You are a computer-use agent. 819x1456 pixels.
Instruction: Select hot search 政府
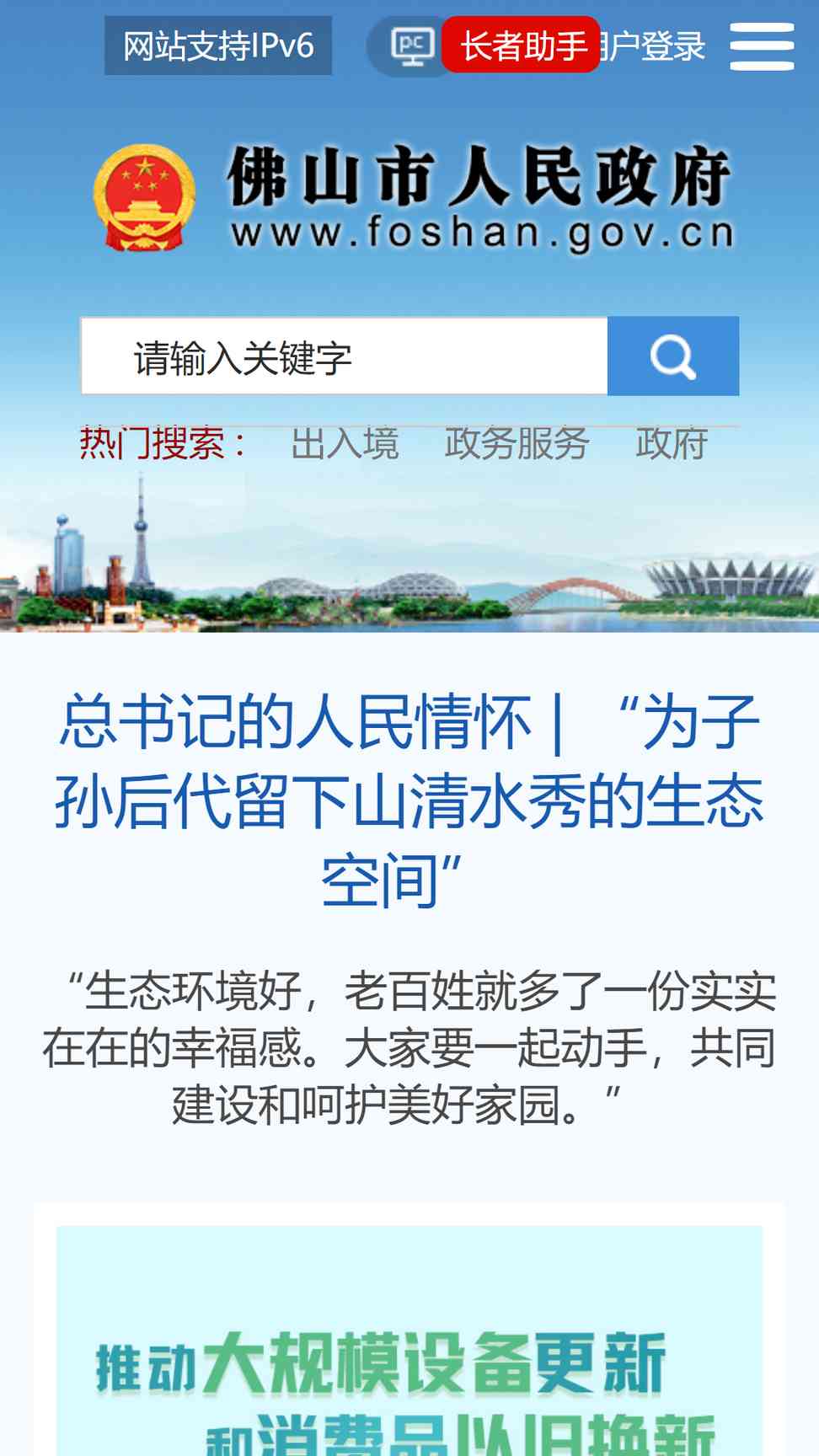(x=672, y=443)
